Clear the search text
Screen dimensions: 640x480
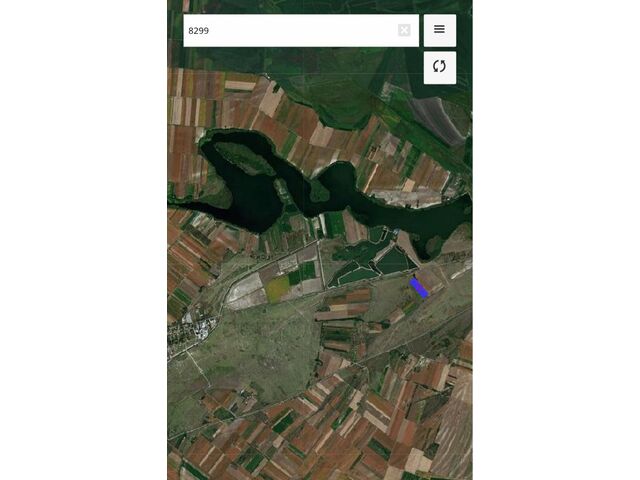coord(404,31)
